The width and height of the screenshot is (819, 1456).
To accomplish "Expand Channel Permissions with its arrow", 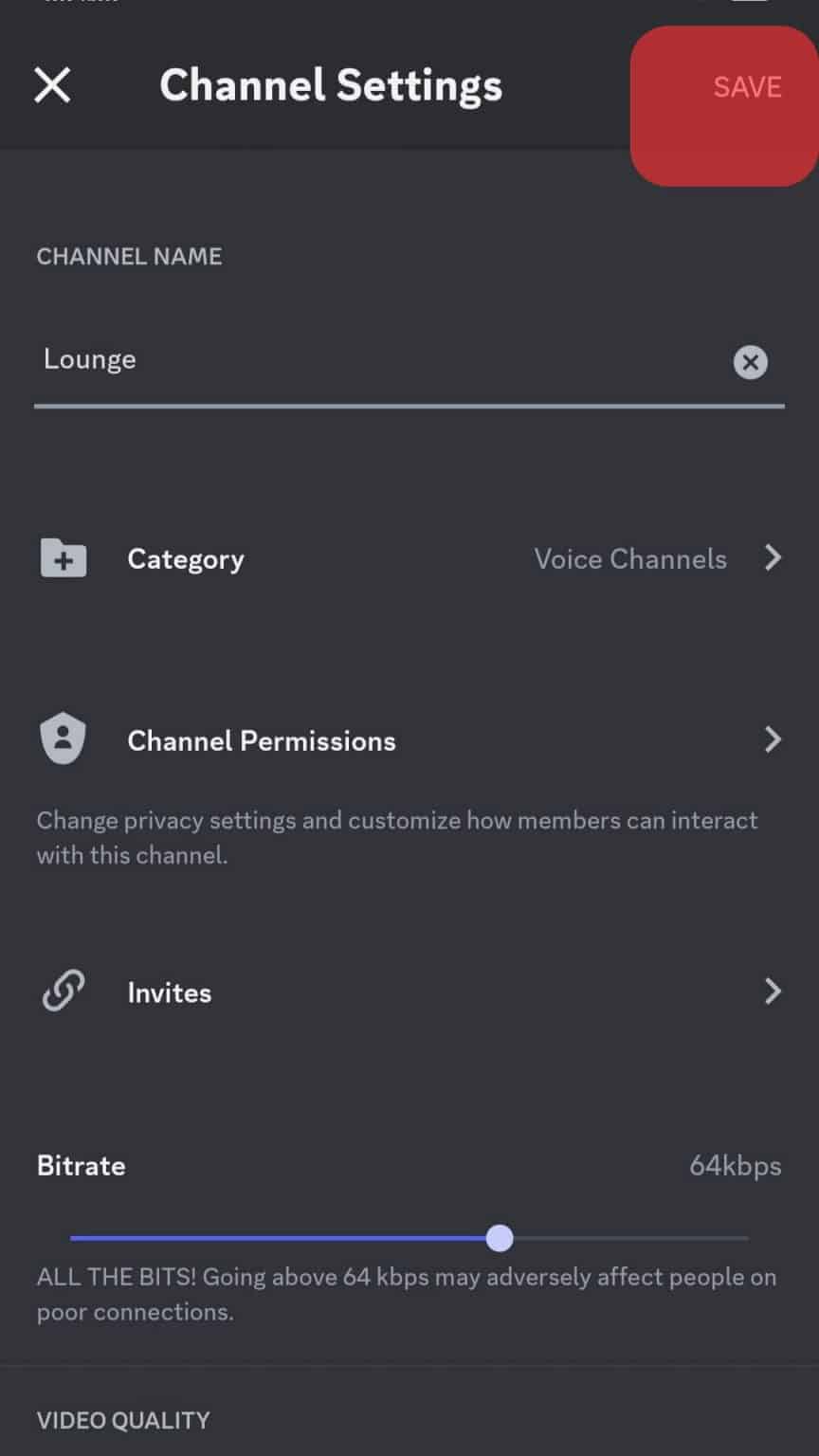I will (x=773, y=739).
